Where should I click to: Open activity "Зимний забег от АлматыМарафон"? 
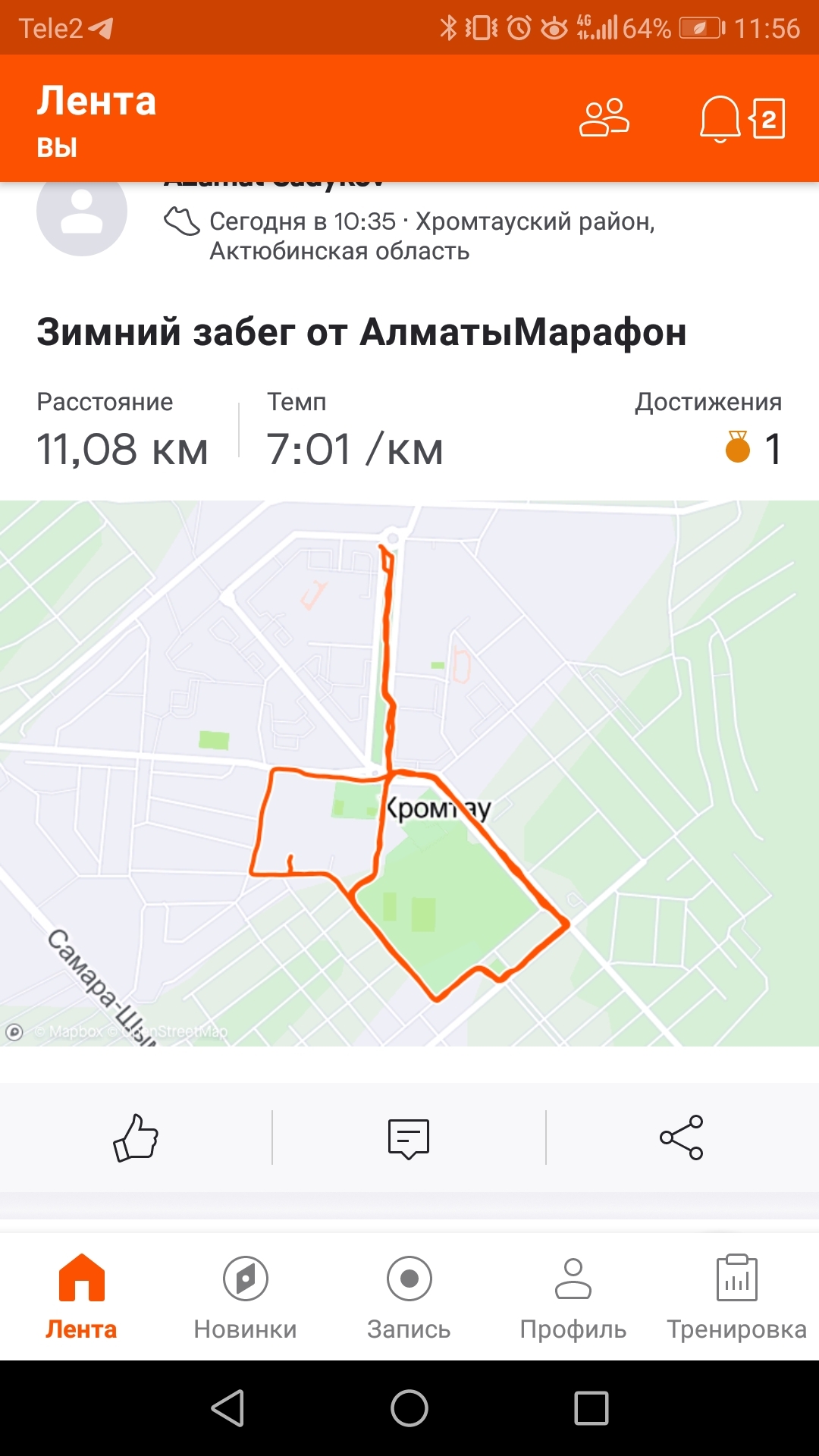point(362,332)
